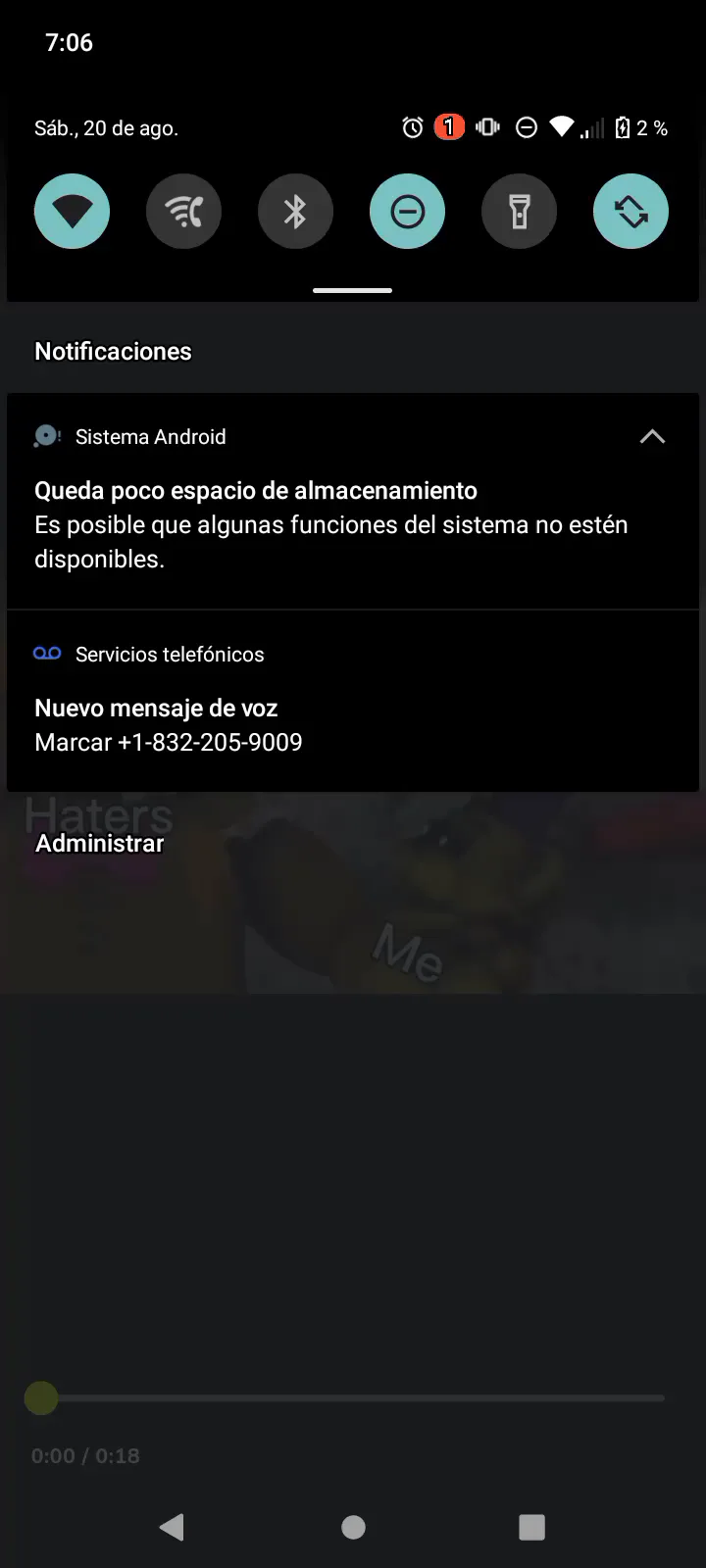
Task: Disable Do Not Disturb mode
Action: point(407,212)
